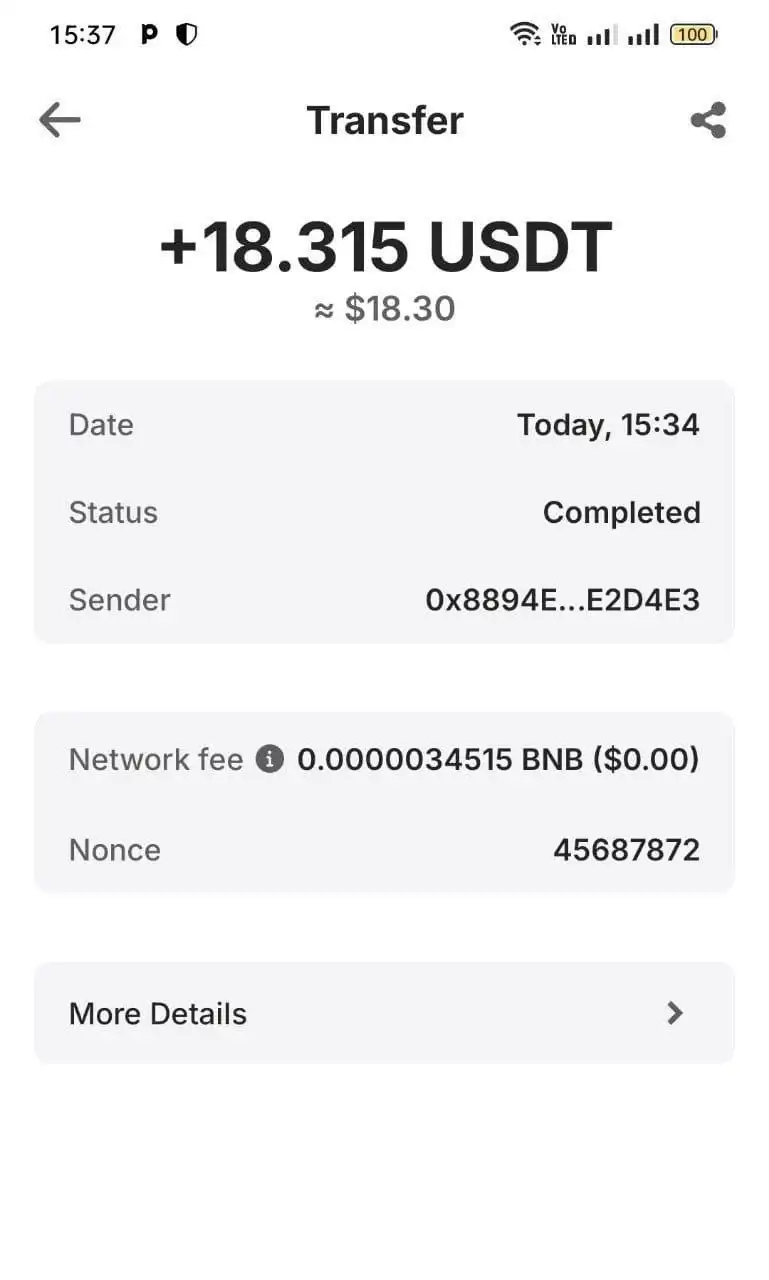The width and height of the screenshot is (769, 1280).
Task: Tap the Network fee info icon
Action: coord(269,760)
